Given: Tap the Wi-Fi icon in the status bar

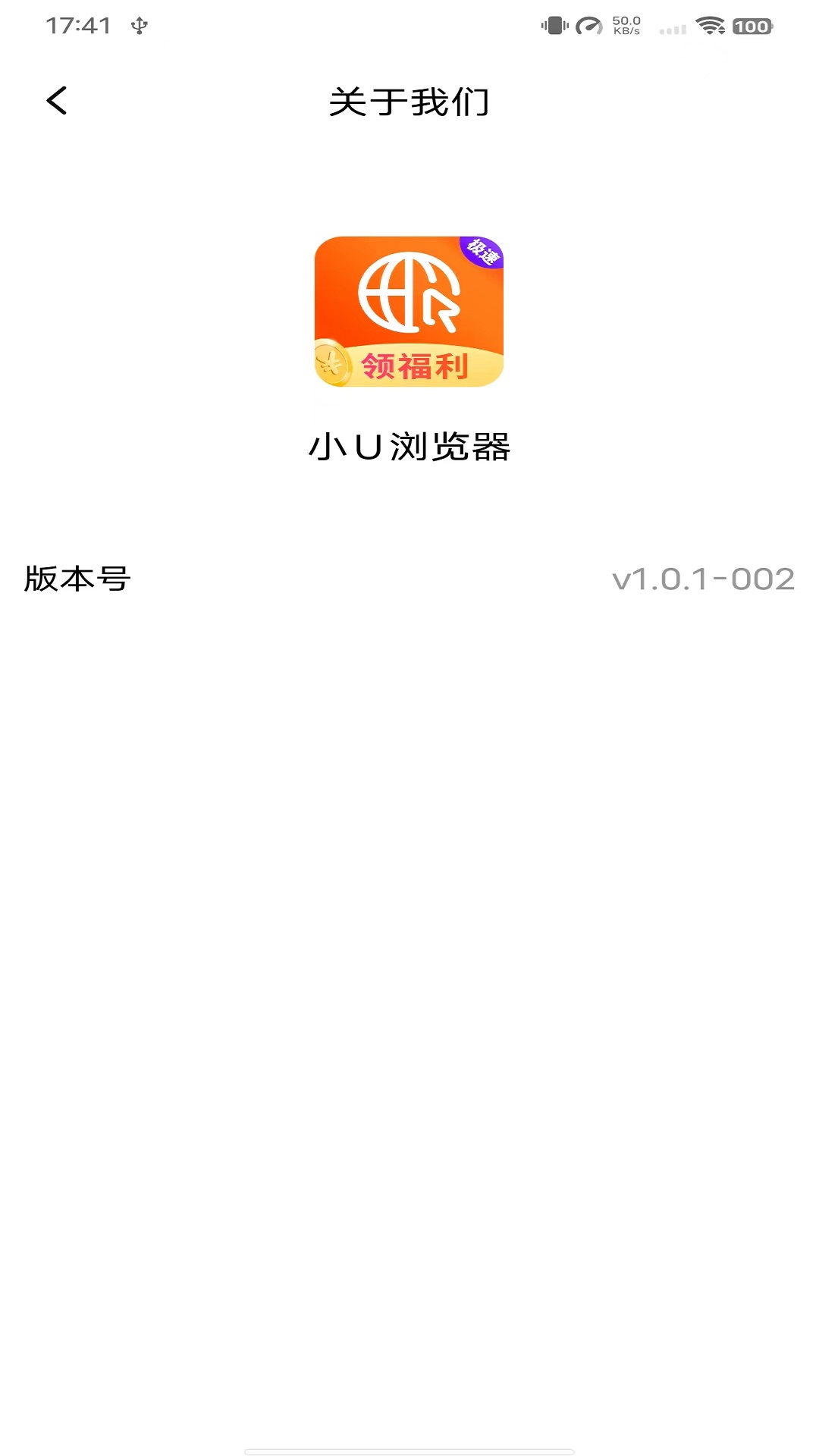Looking at the screenshot, I should tap(711, 27).
